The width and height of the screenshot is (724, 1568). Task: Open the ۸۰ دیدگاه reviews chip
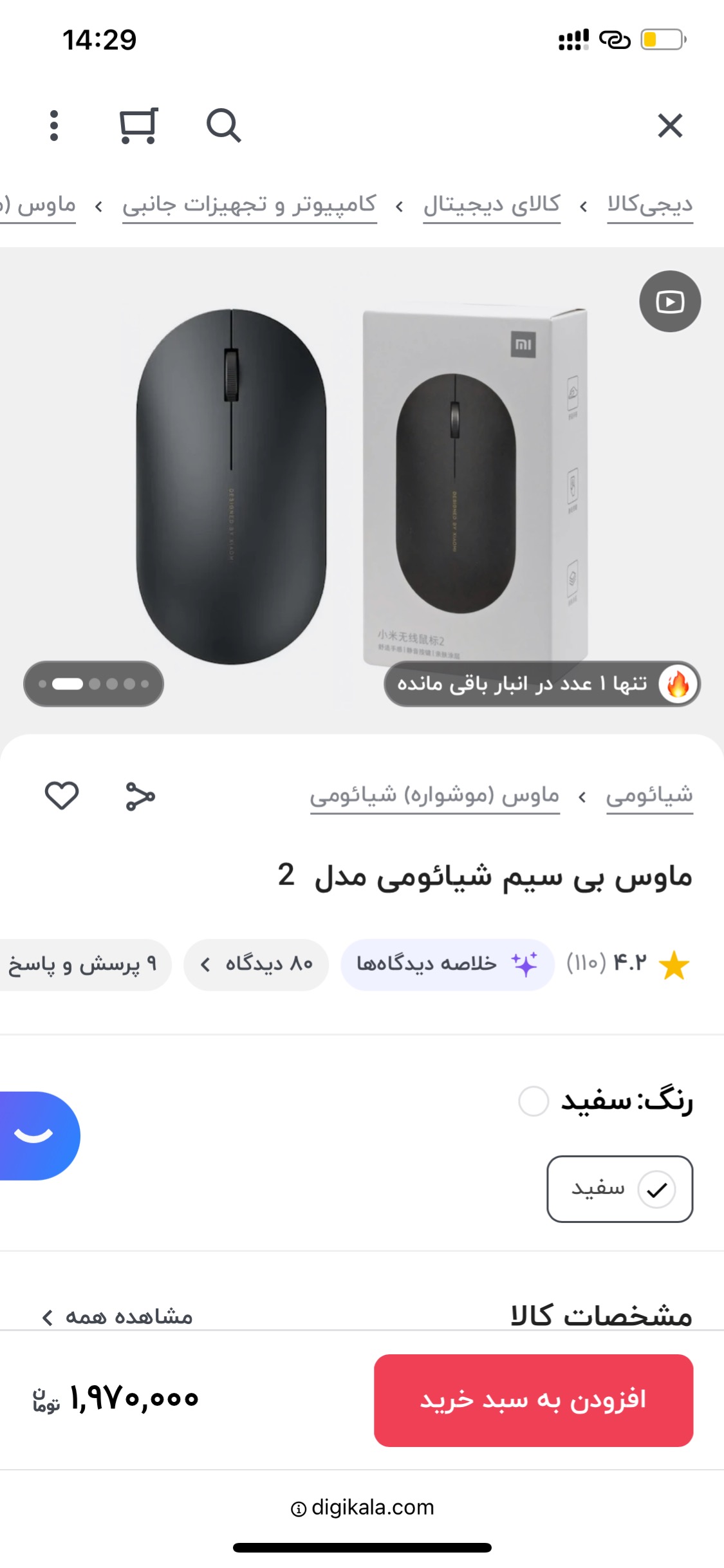point(256,964)
